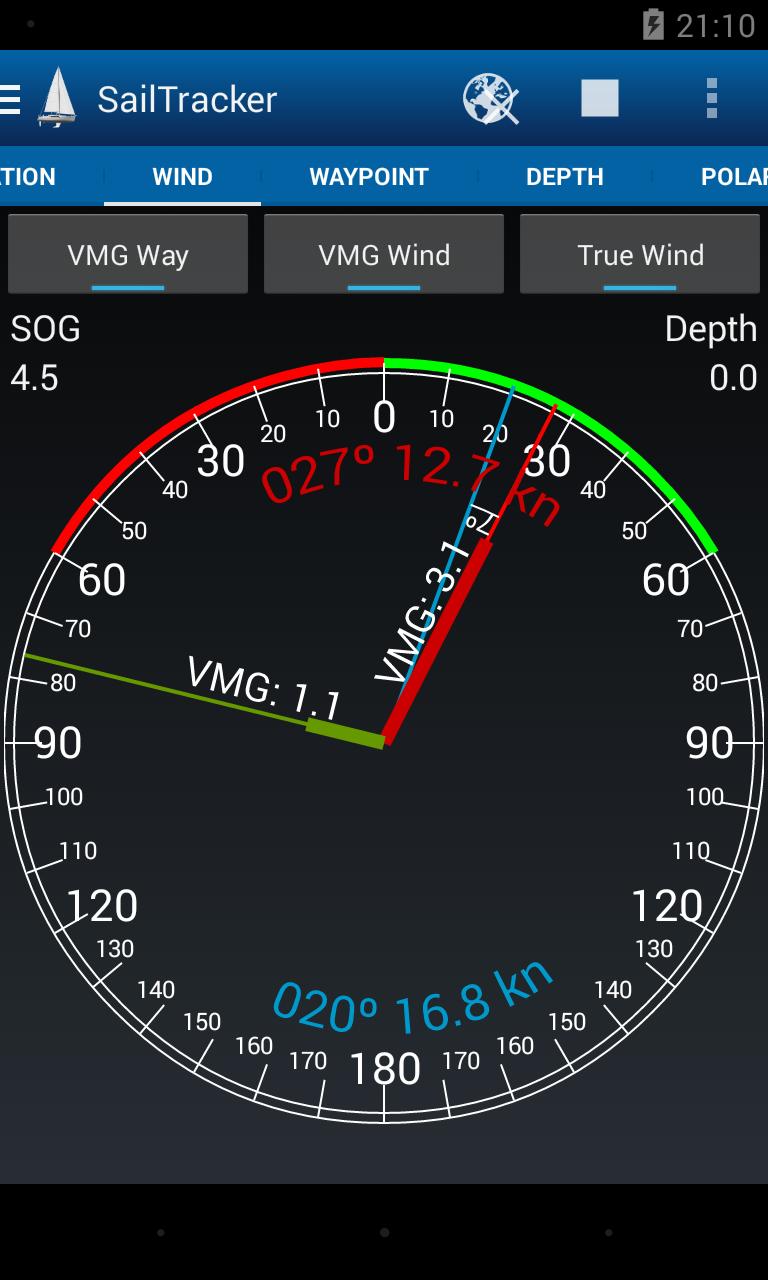The height and width of the screenshot is (1280, 768).
Task: Select the POLAR tab
Action: [x=734, y=176]
